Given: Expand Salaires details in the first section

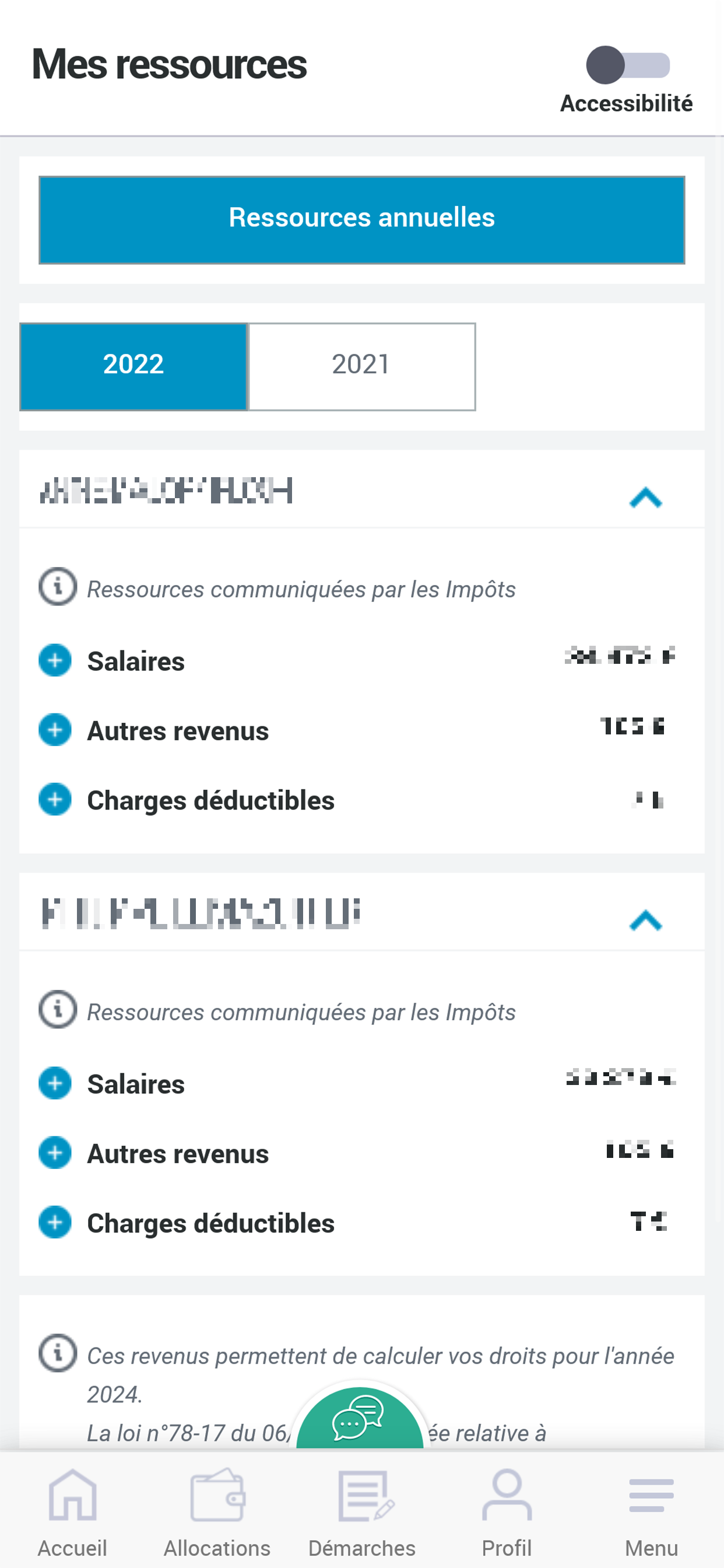Looking at the screenshot, I should [55, 660].
